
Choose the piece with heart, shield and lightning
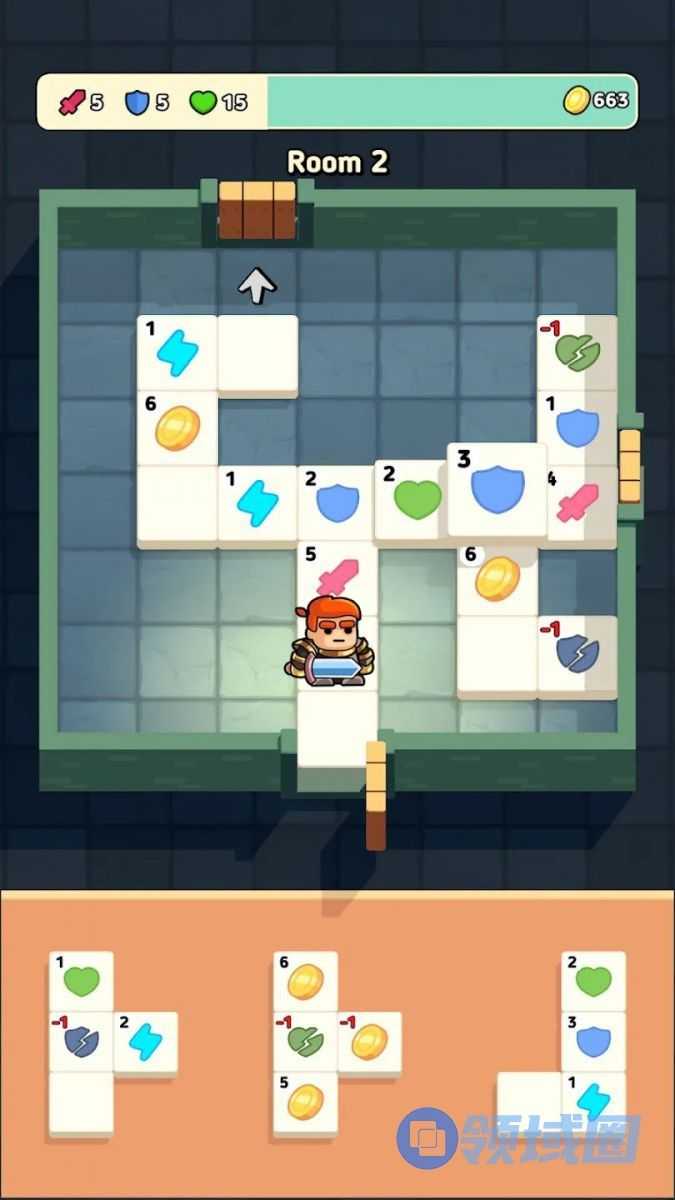tap(592, 1043)
